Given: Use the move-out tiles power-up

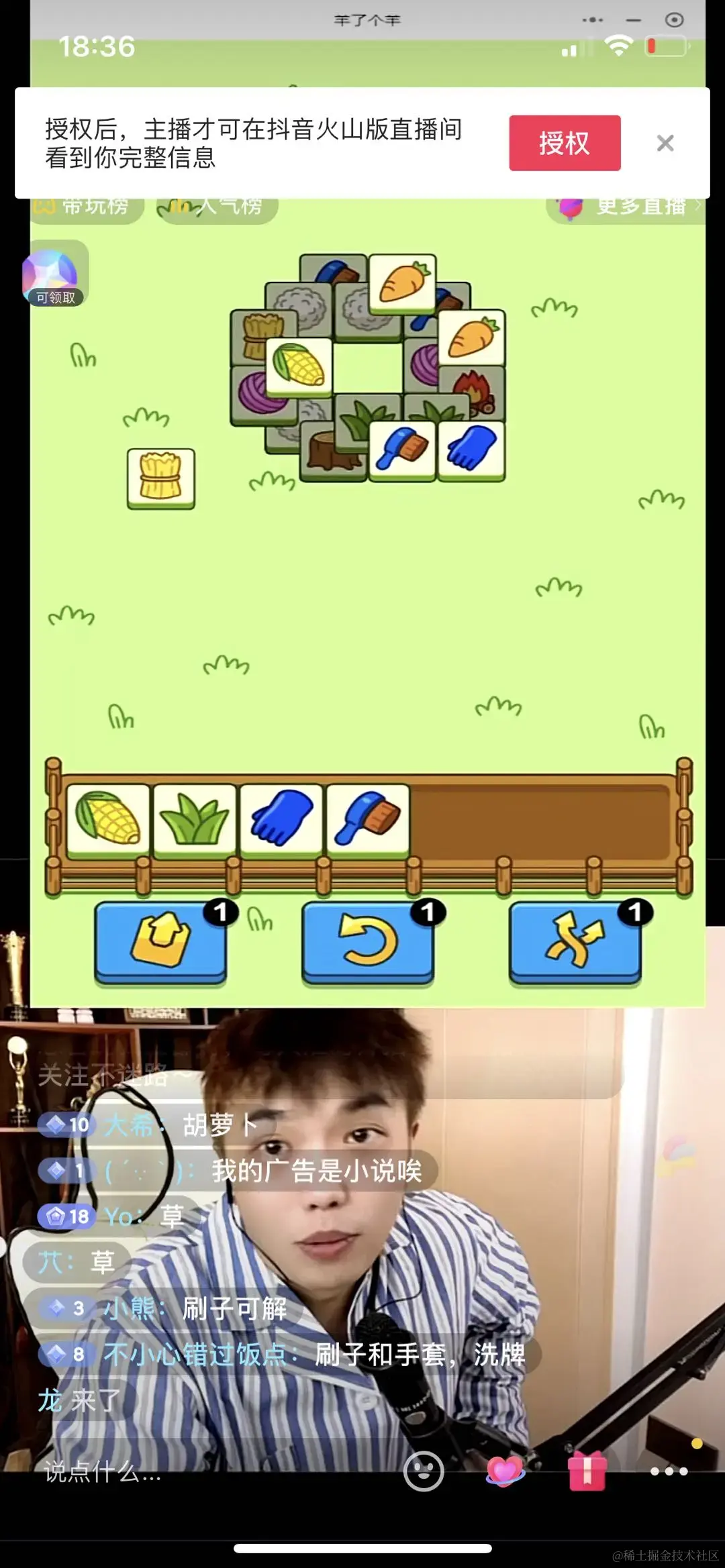Looking at the screenshot, I should click(x=160, y=941).
